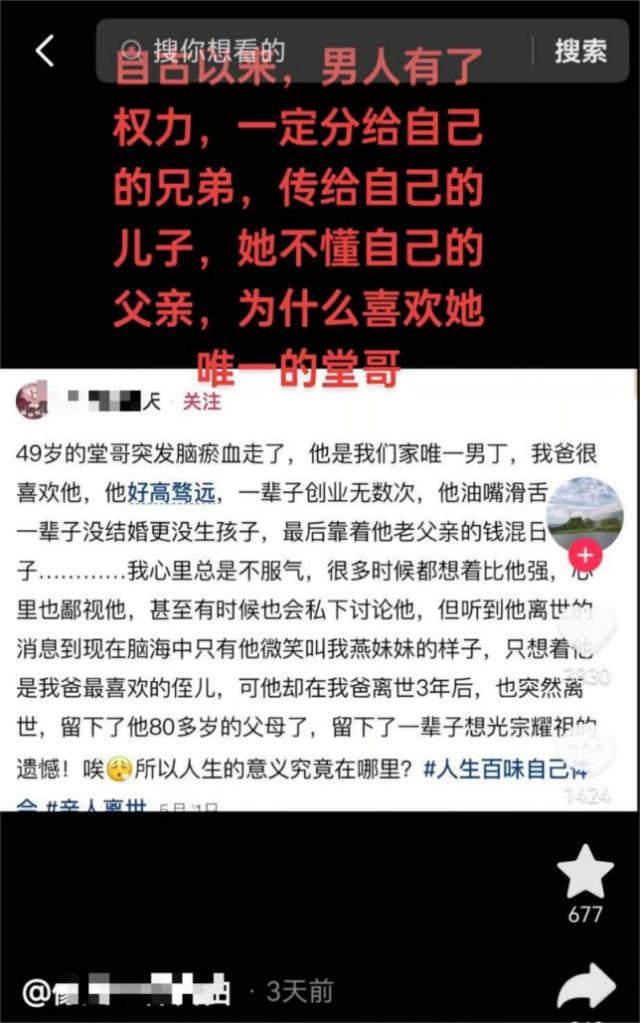Image resolution: width=640 pixels, height=1023 pixels.
Task: Tap the 搜索 button
Action: (x=580, y=50)
